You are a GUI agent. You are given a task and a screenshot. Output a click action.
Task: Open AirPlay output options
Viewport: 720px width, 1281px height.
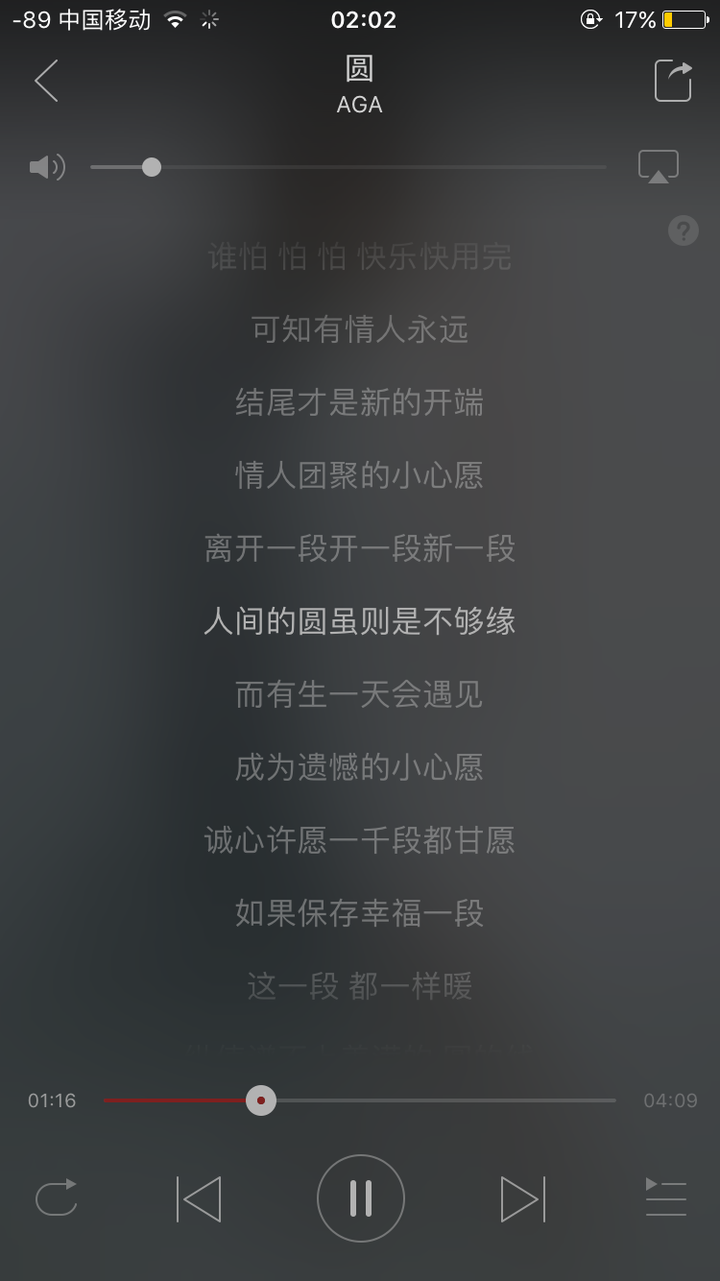tap(658, 167)
